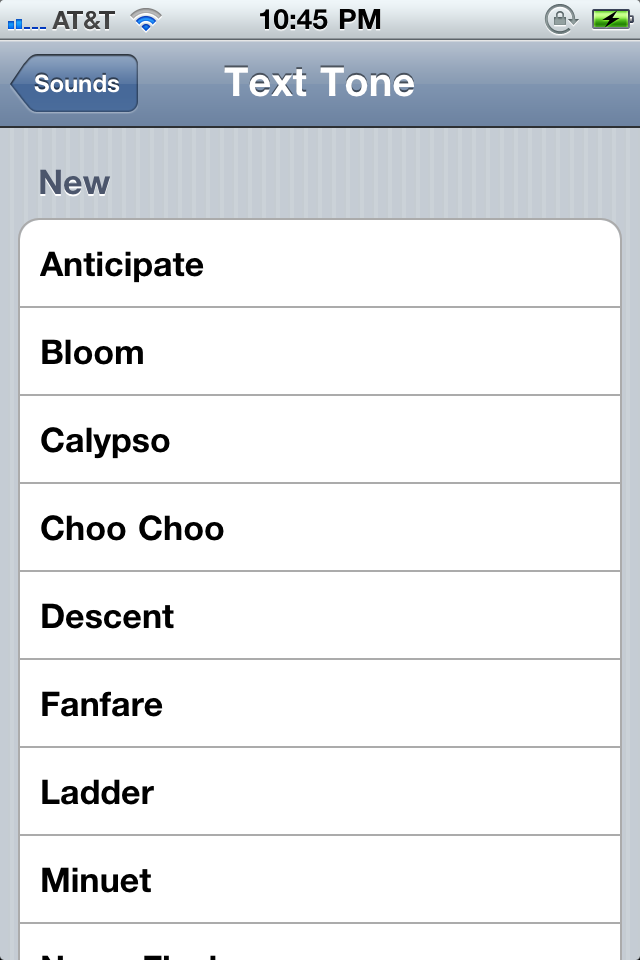Select the Anticipate text tone
Screen dimensions: 640x960
(x=320, y=265)
